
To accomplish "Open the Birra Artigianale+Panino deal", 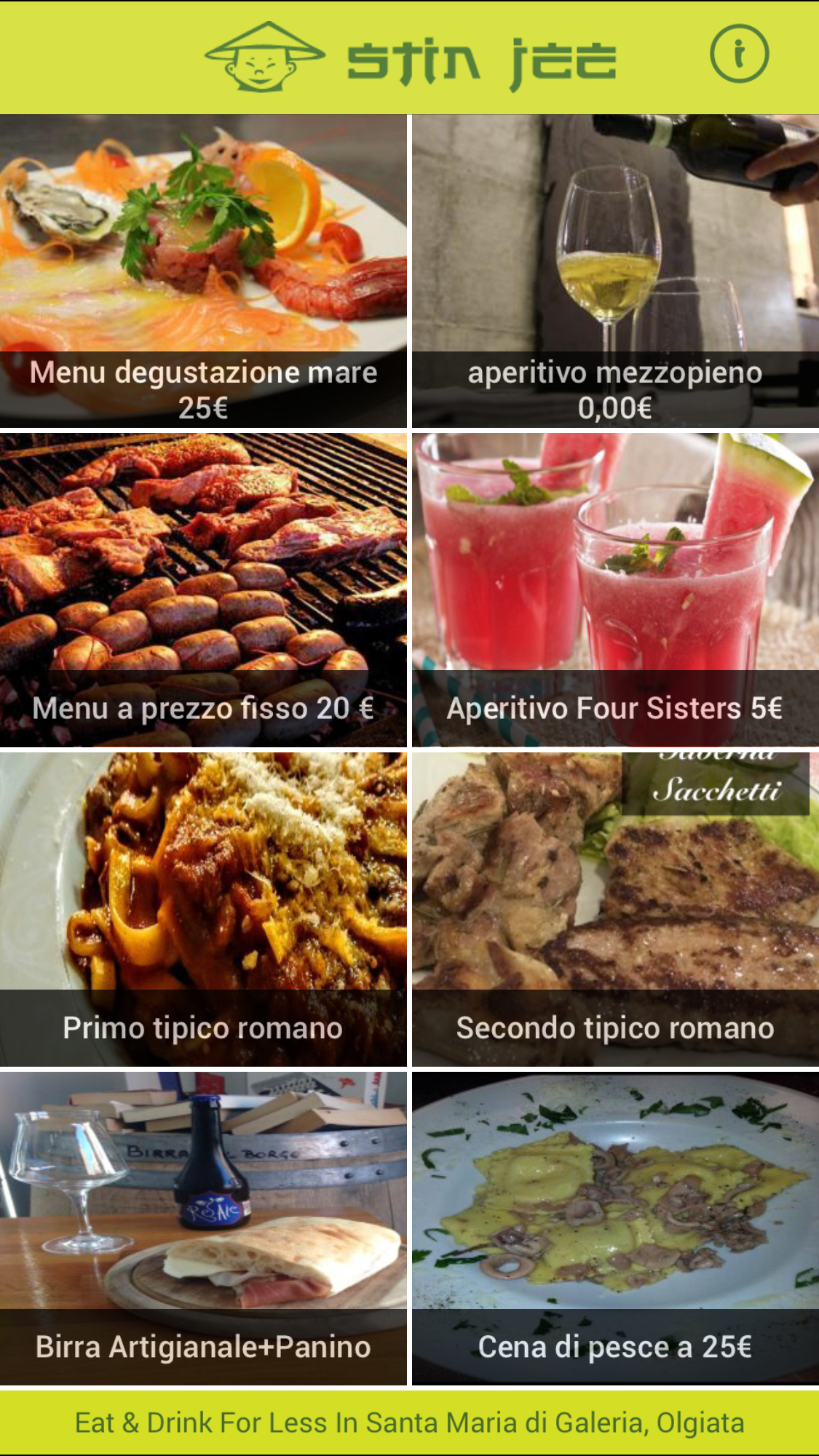I will coord(203,1228).
